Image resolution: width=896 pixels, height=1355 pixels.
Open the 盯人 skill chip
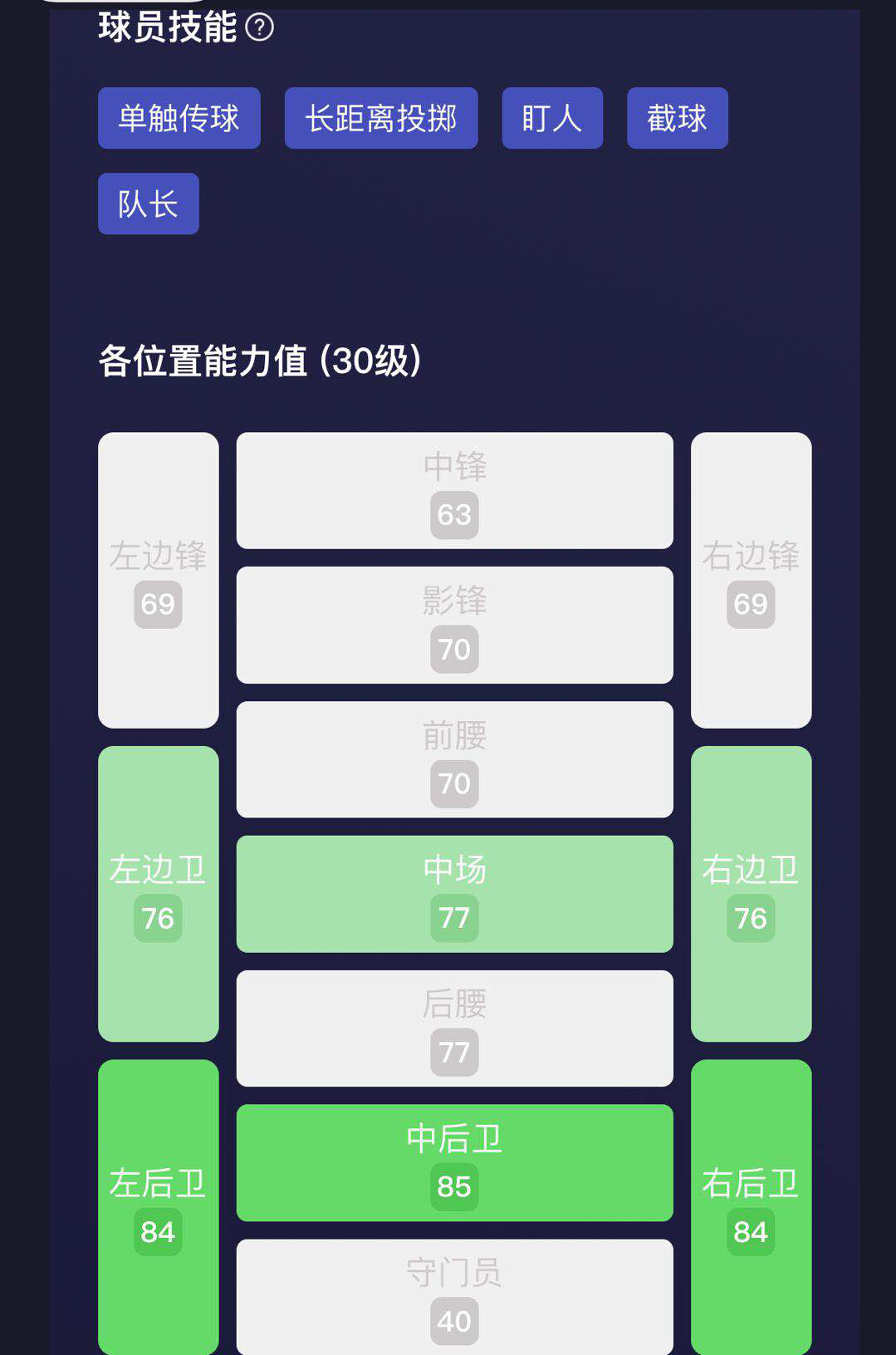552,118
